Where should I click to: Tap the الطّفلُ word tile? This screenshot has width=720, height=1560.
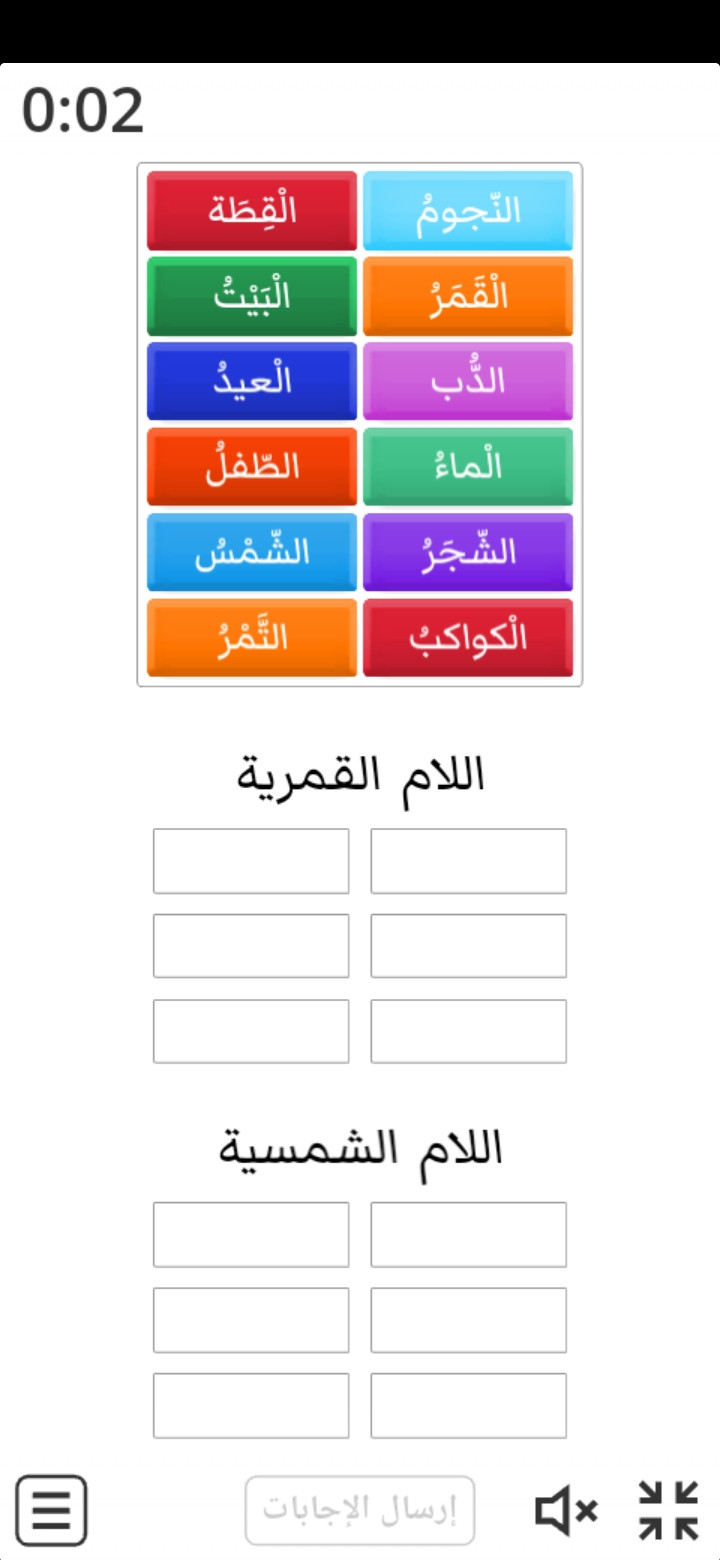click(x=252, y=467)
